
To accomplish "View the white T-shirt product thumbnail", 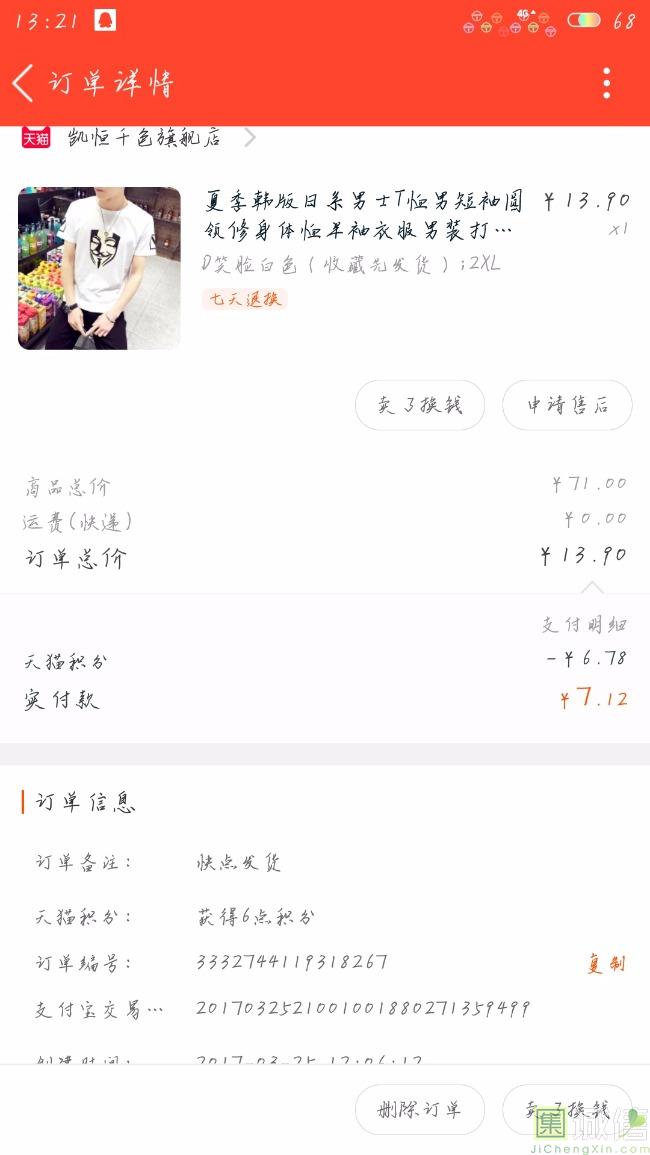I will pyautogui.click(x=99, y=268).
